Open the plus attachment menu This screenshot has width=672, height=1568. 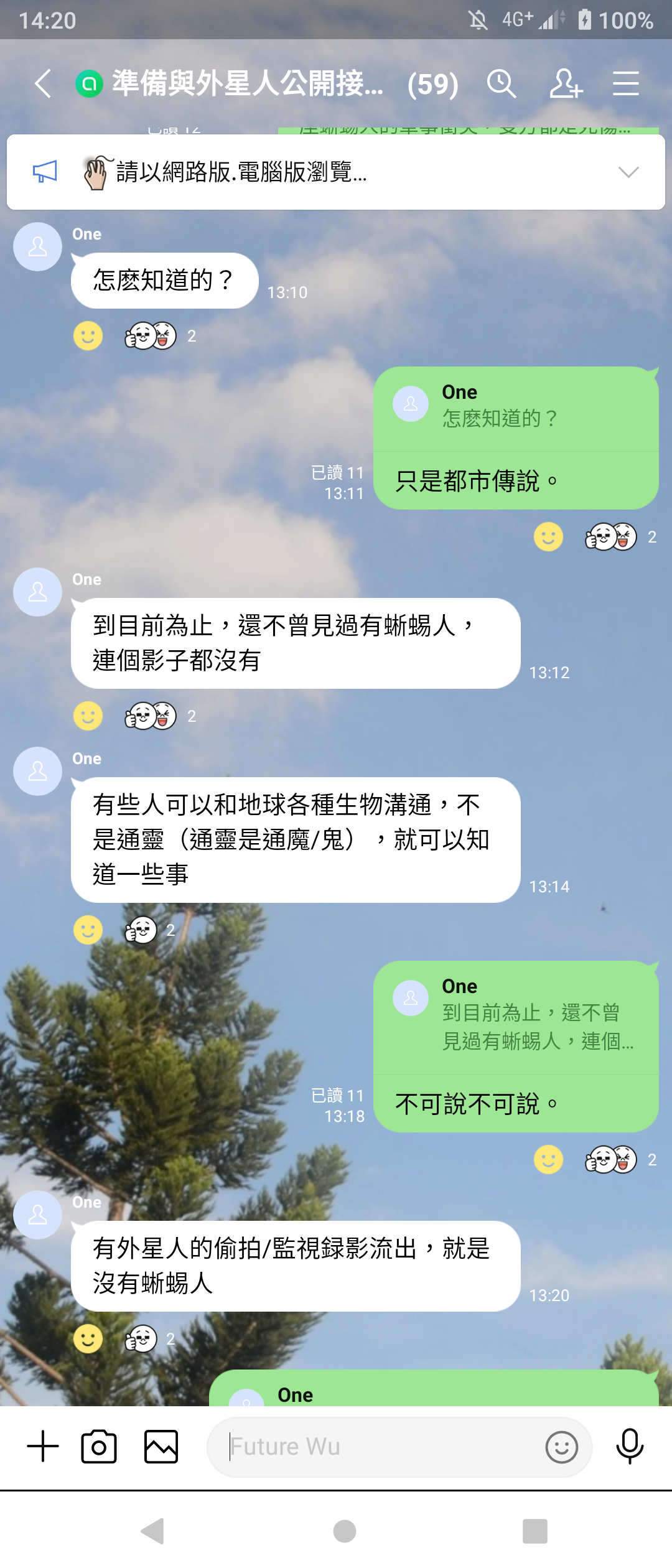pyautogui.click(x=43, y=1446)
